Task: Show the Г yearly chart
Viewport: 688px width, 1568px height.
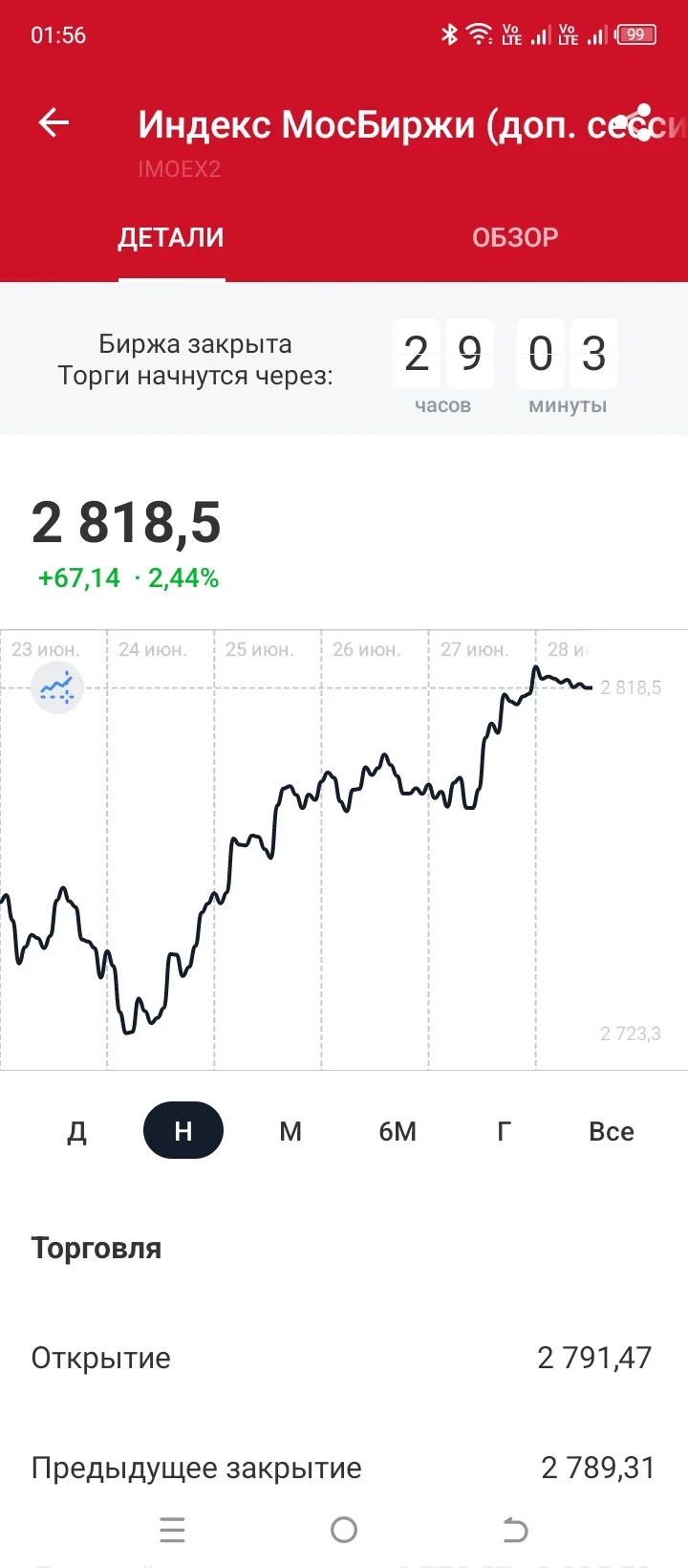Action: [x=505, y=1131]
